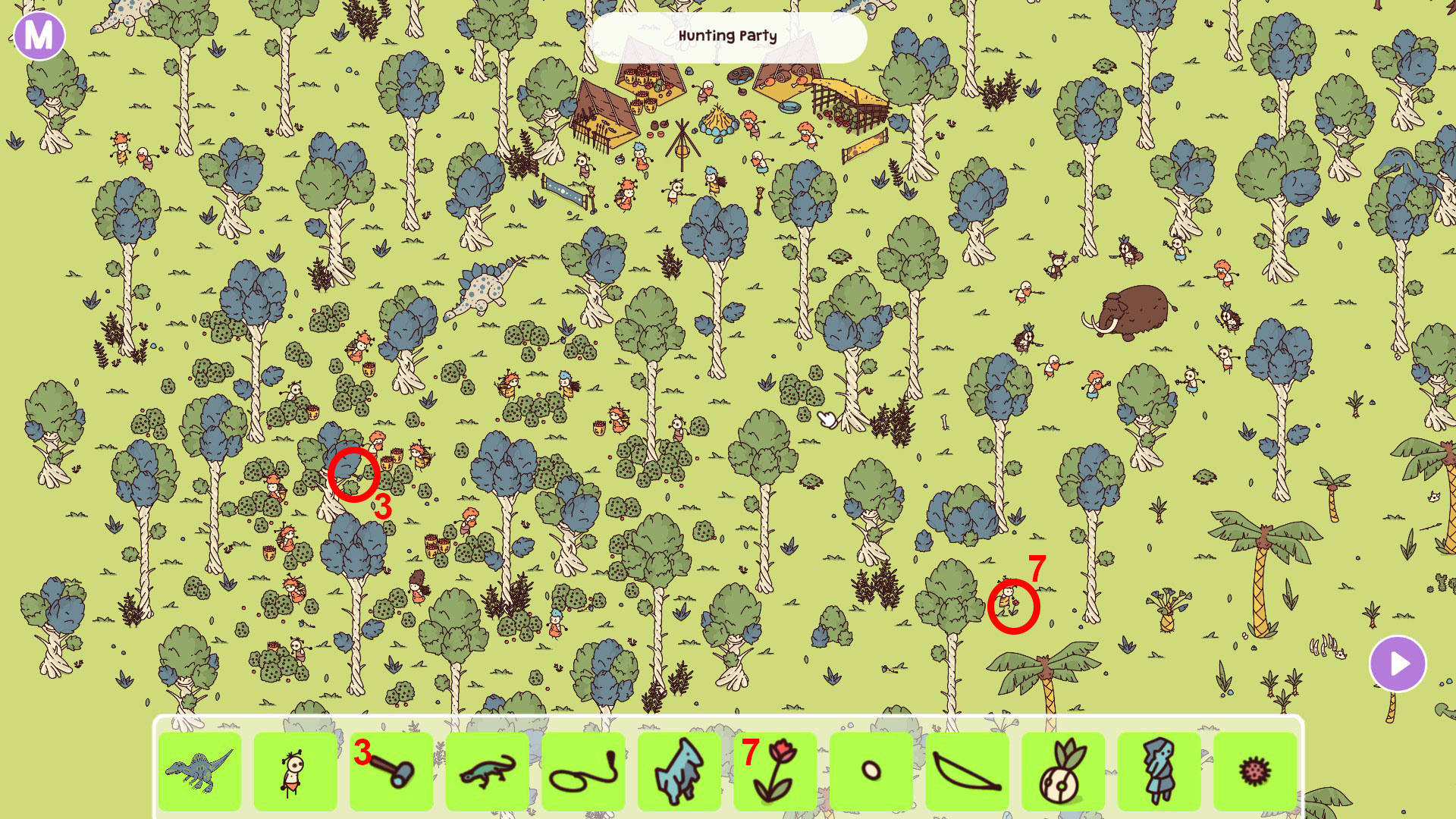Tap the purple play arrow button
1456x819 pixels.
click(1398, 664)
